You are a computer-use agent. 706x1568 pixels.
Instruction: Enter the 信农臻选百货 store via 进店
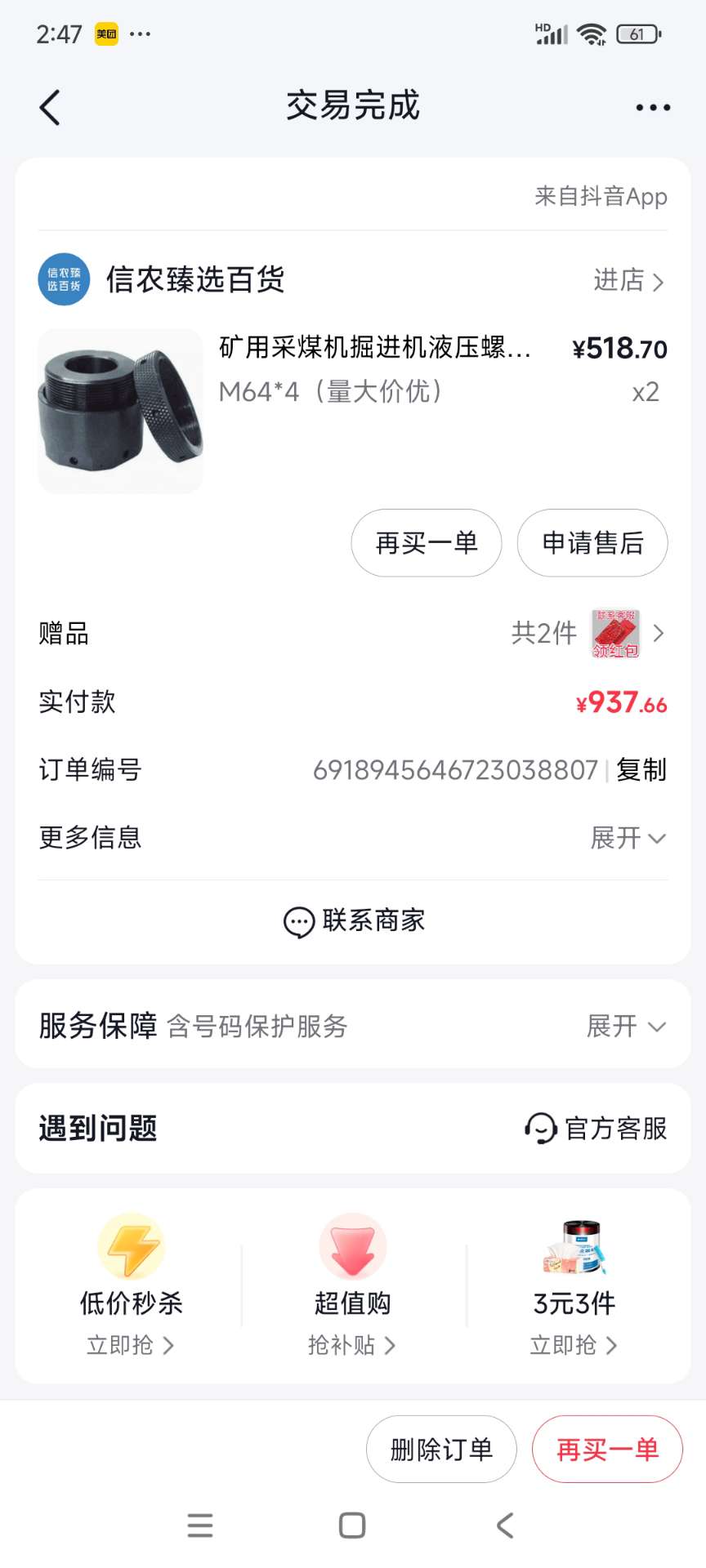coord(628,280)
